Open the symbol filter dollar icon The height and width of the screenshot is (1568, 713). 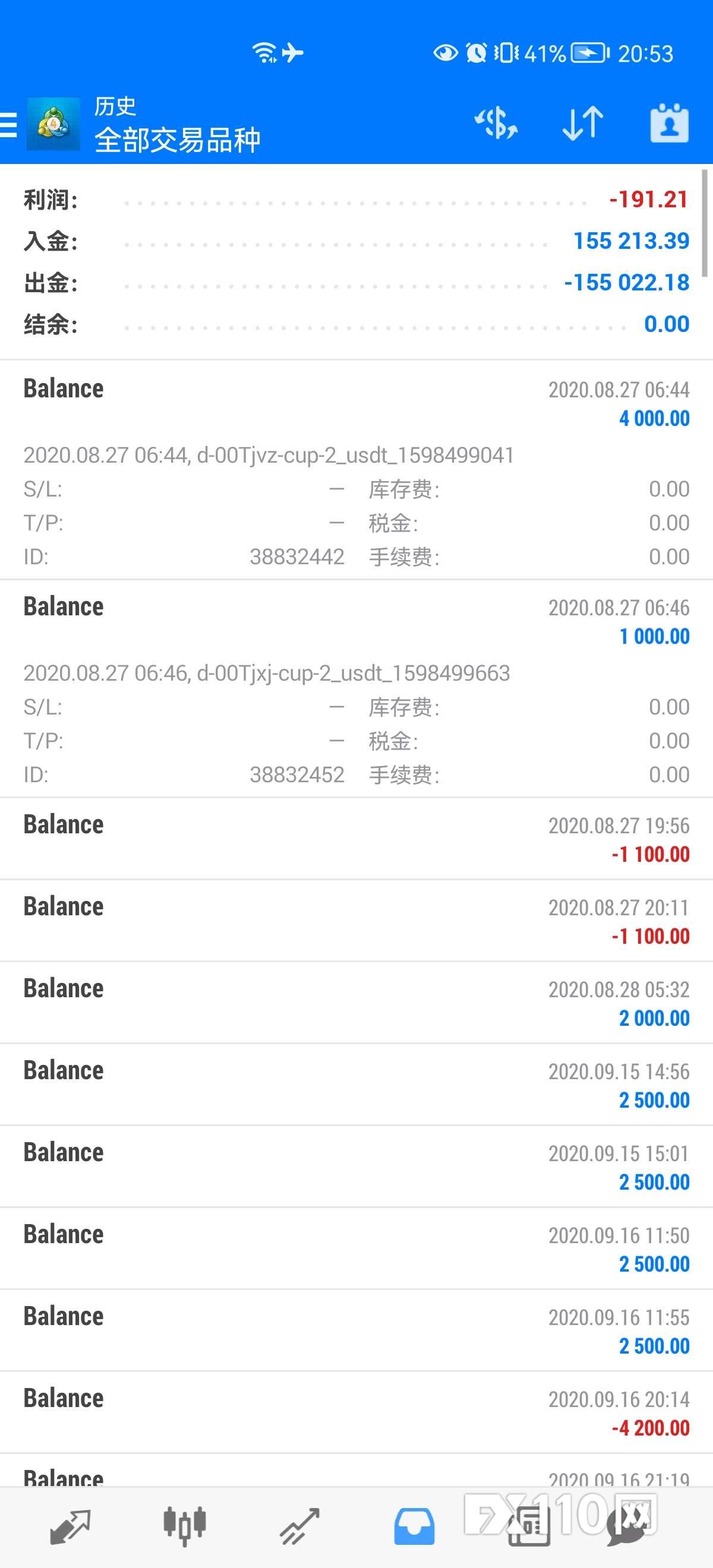pos(496,123)
